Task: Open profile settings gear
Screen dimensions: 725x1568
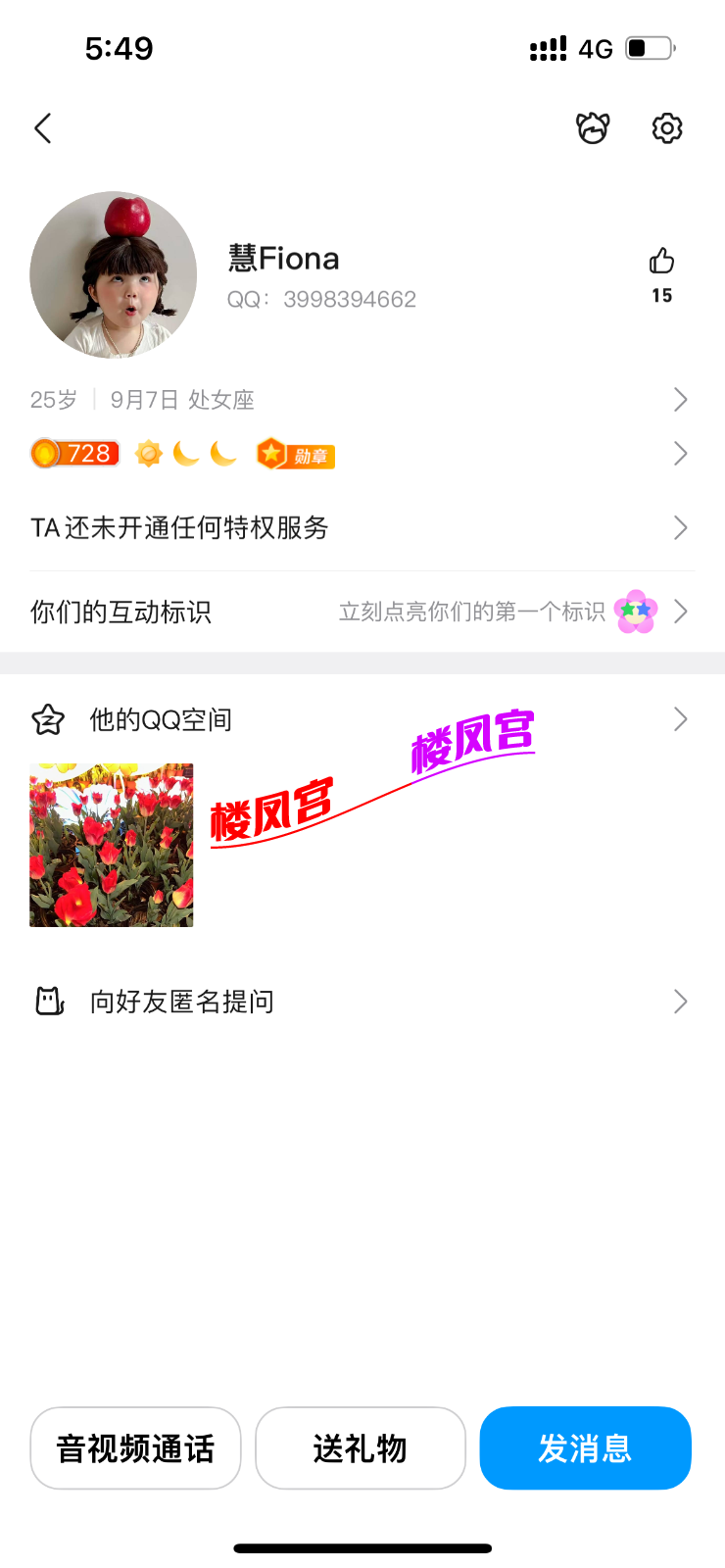Action: point(667,128)
